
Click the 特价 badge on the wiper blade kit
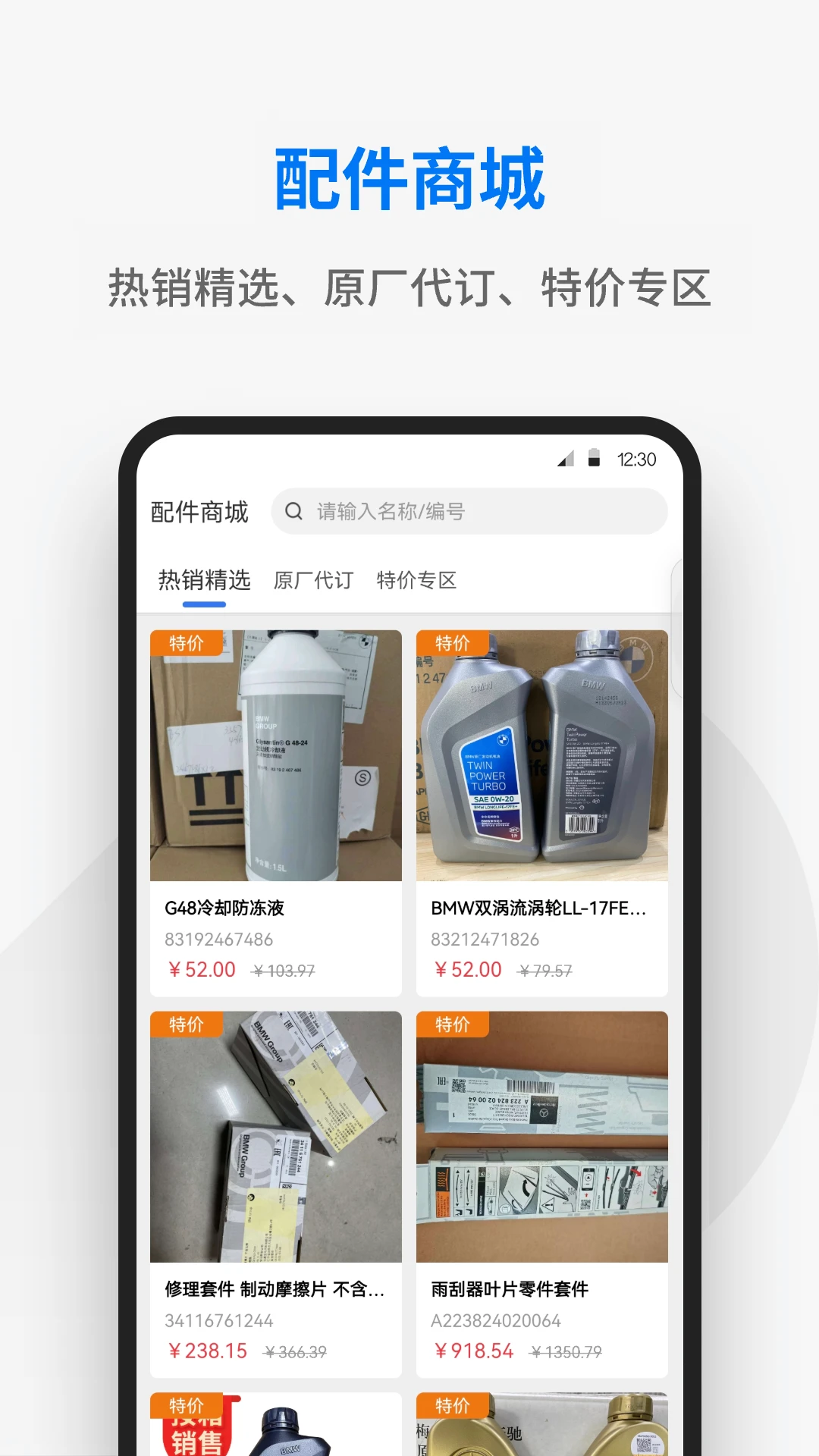pos(453,1023)
